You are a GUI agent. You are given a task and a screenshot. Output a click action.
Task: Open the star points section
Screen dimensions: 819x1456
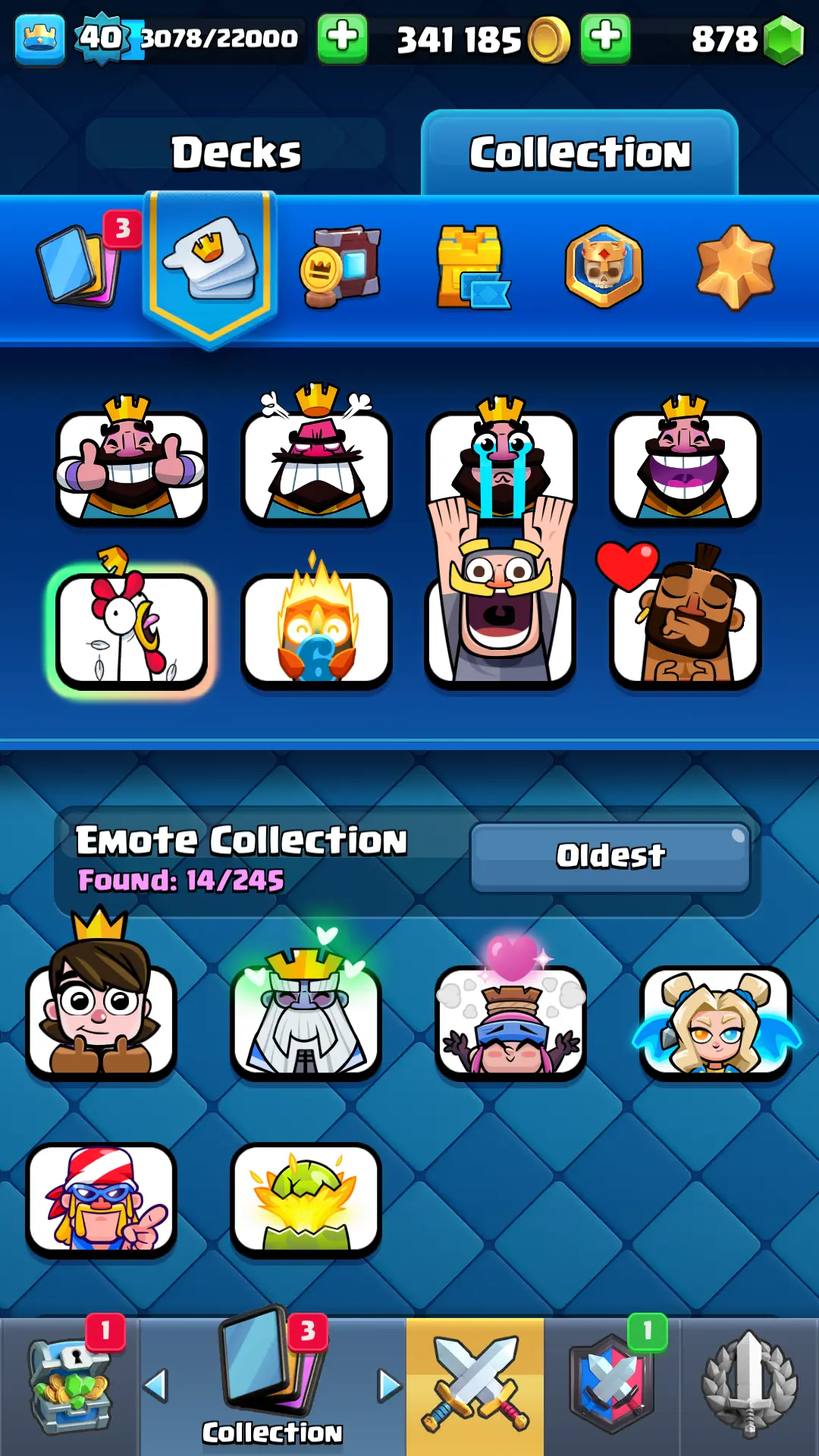(x=735, y=267)
